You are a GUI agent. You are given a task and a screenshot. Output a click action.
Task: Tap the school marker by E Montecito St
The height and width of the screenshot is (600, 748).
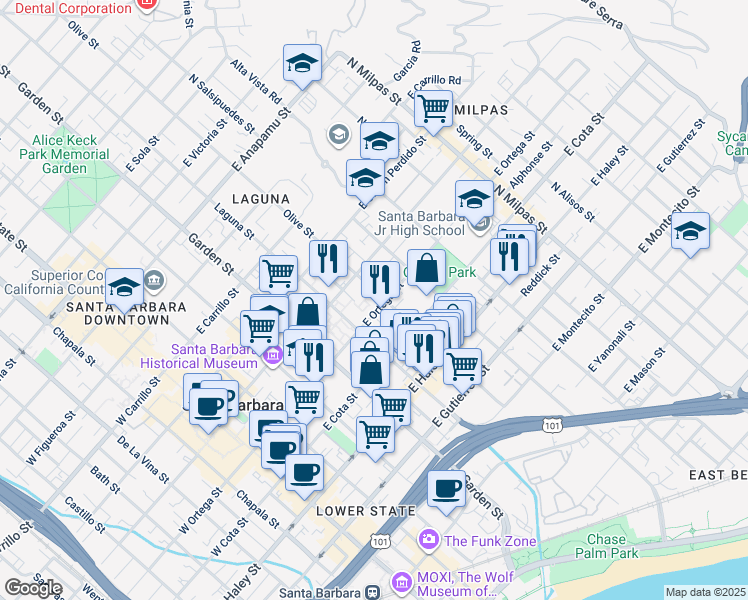click(690, 232)
